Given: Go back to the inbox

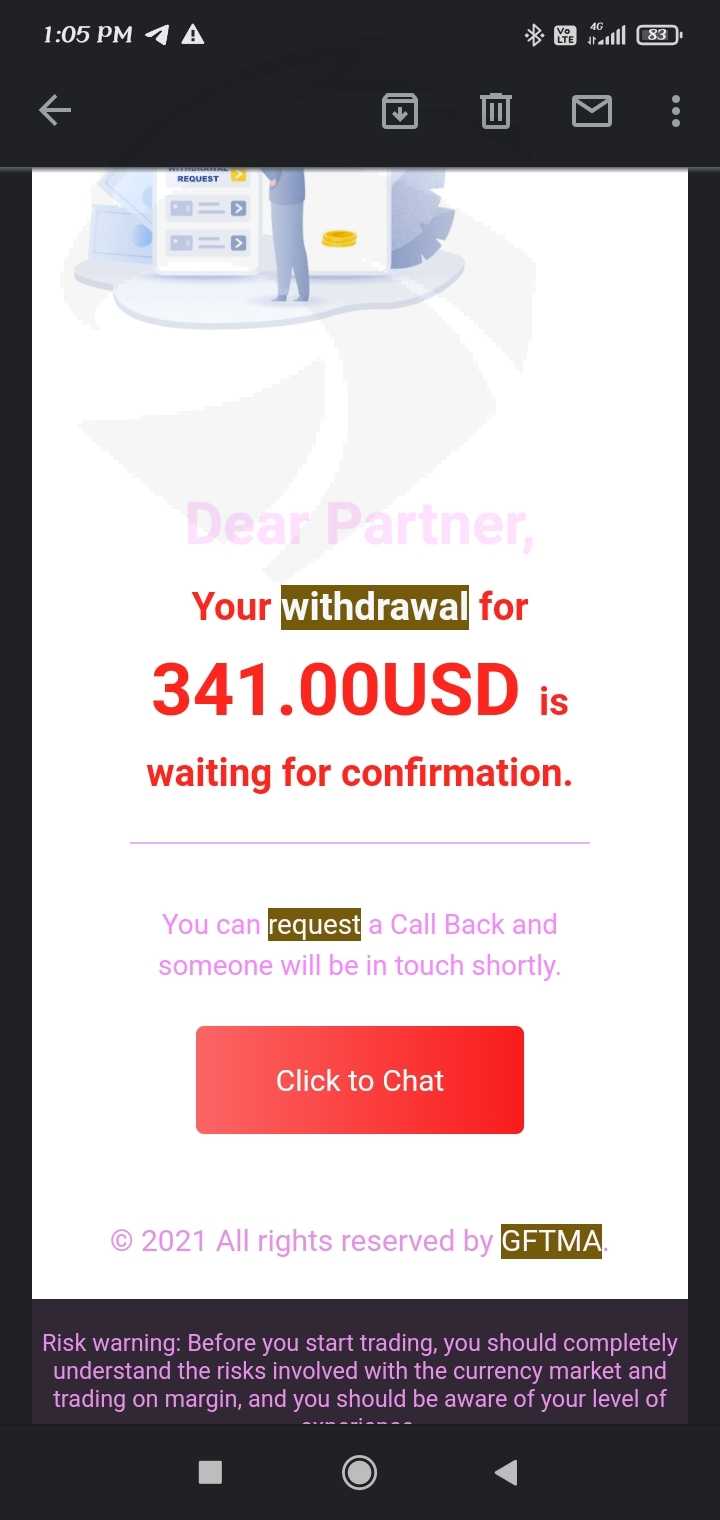Looking at the screenshot, I should pos(55,111).
